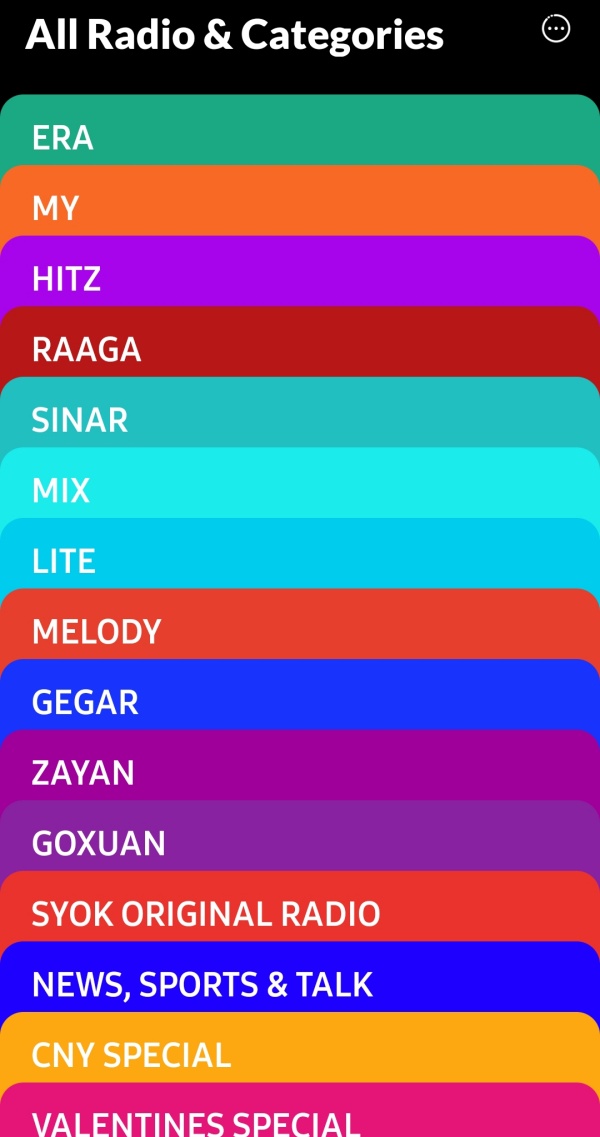
Task: Browse the NEWS, SPORTS & TALK category
Action: [300, 983]
